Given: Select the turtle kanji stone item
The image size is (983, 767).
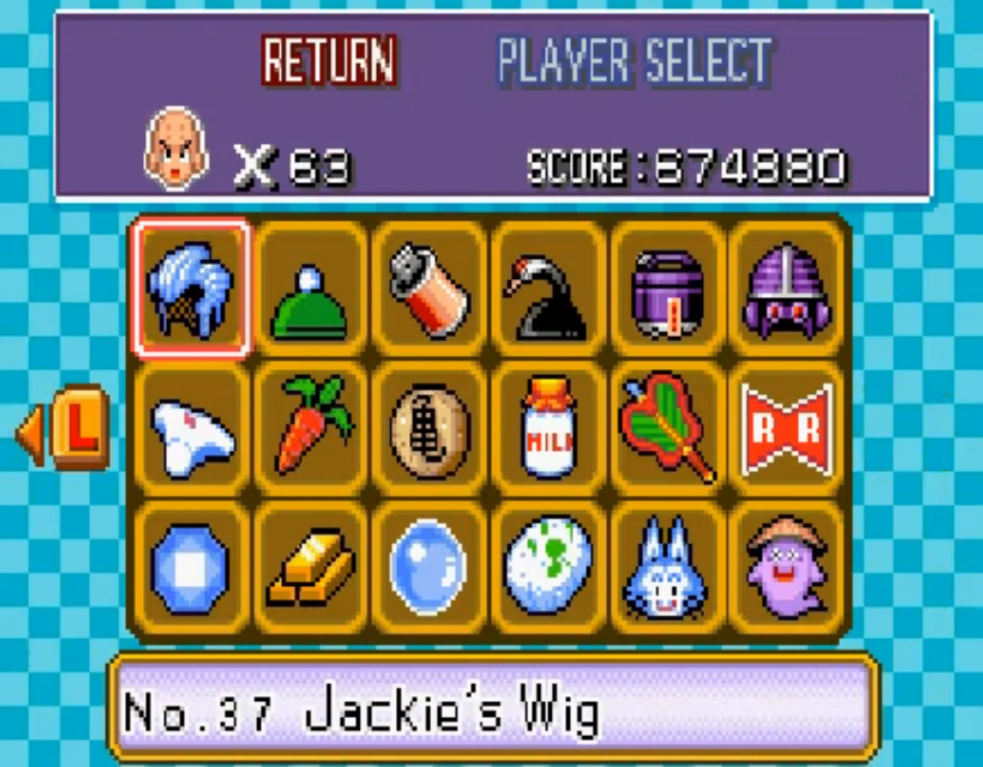Looking at the screenshot, I should pyautogui.click(x=430, y=430).
